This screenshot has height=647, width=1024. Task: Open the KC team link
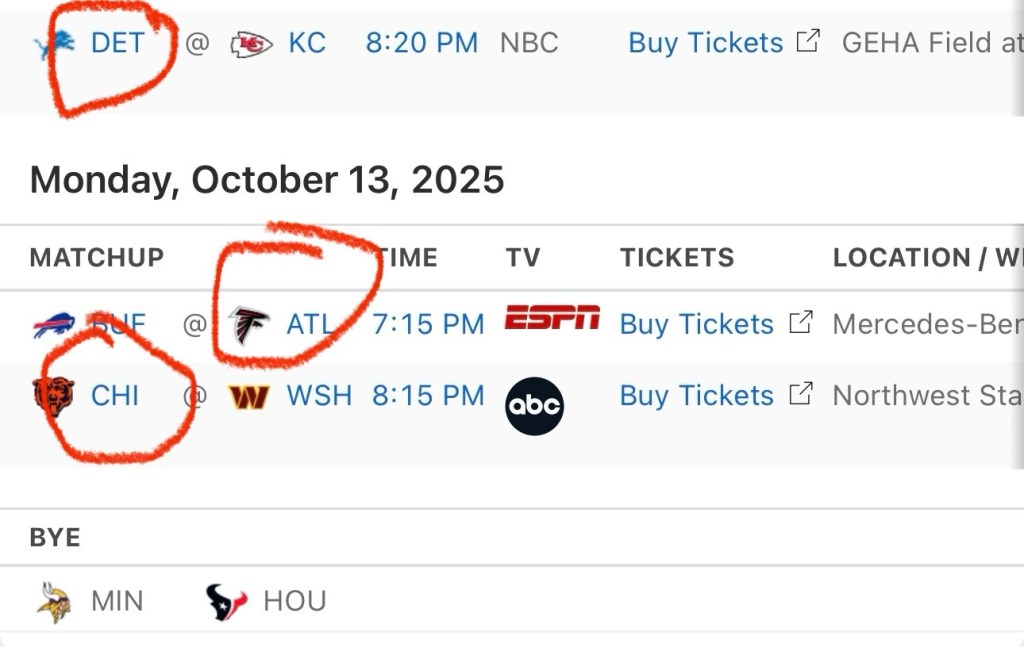(306, 43)
